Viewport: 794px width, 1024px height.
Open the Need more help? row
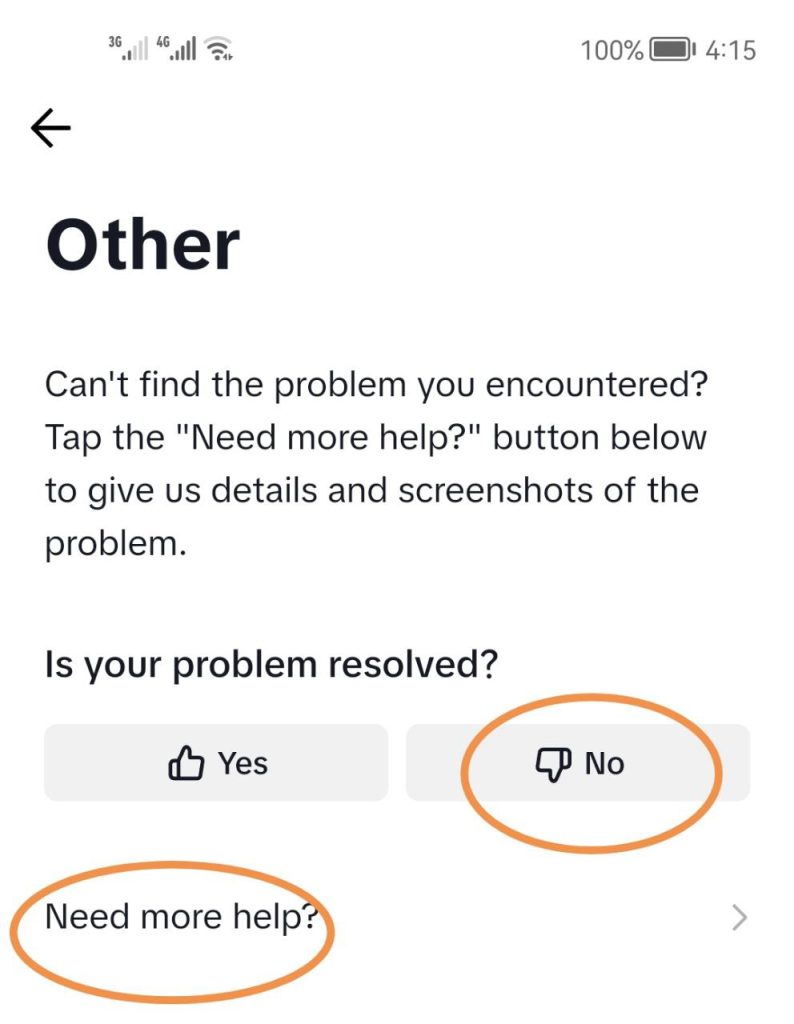(x=396, y=916)
